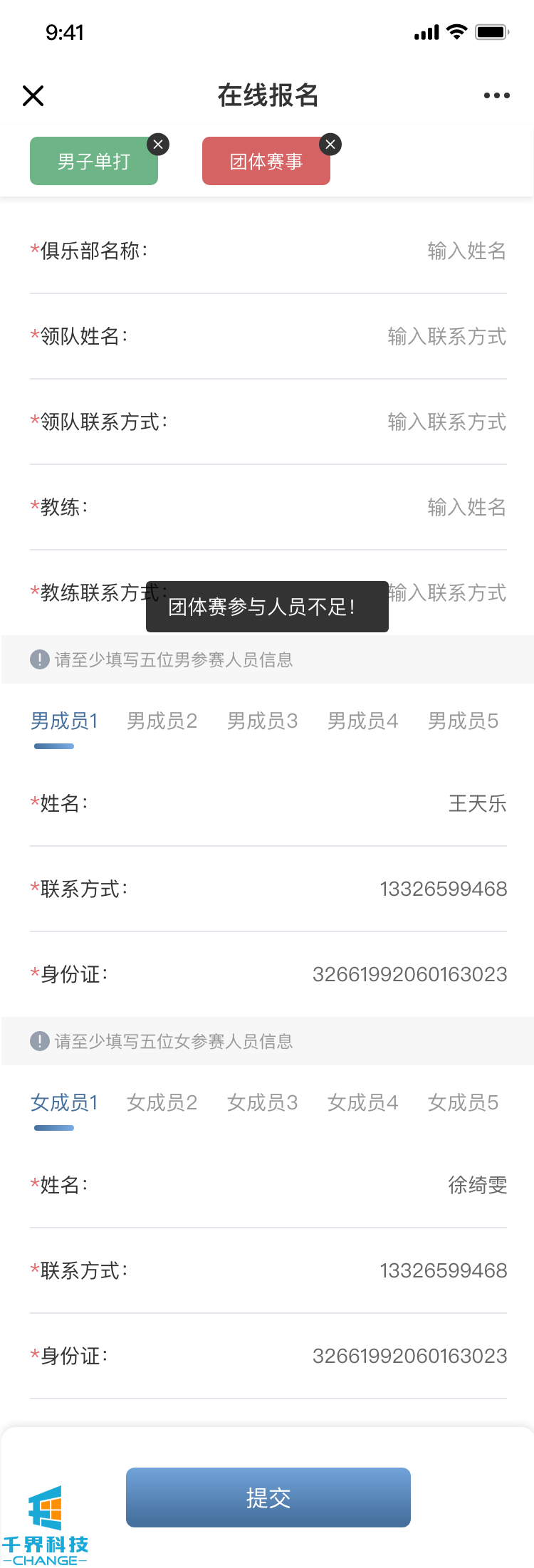This screenshot has width=534, height=1568.
Task: Open the 女成员4 tab
Action: coord(363,1103)
